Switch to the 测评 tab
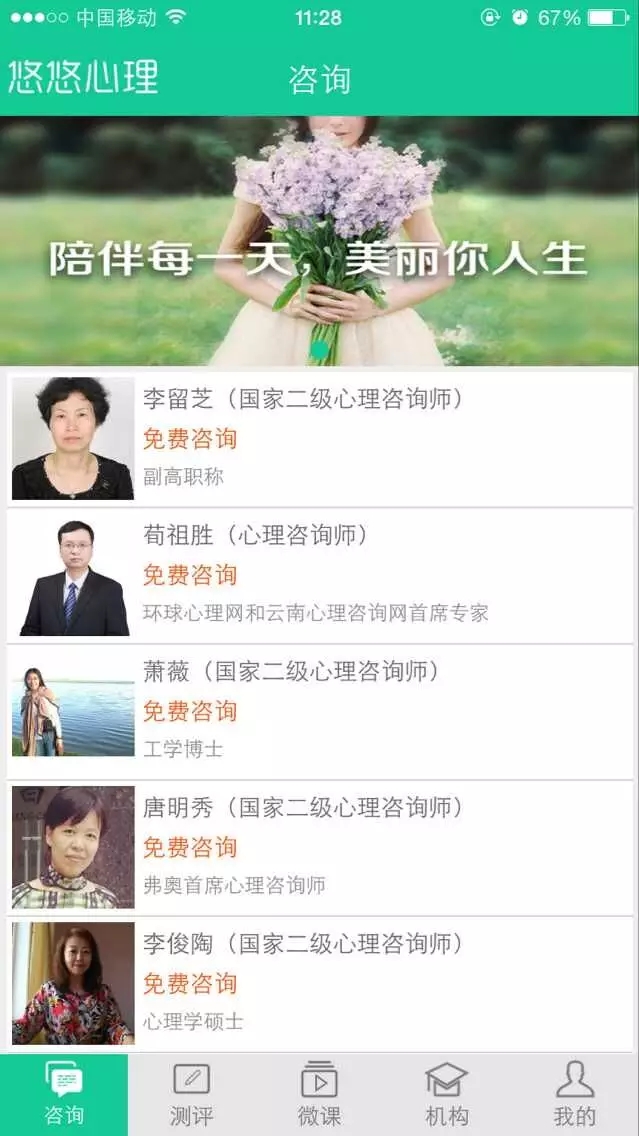 (x=191, y=1095)
